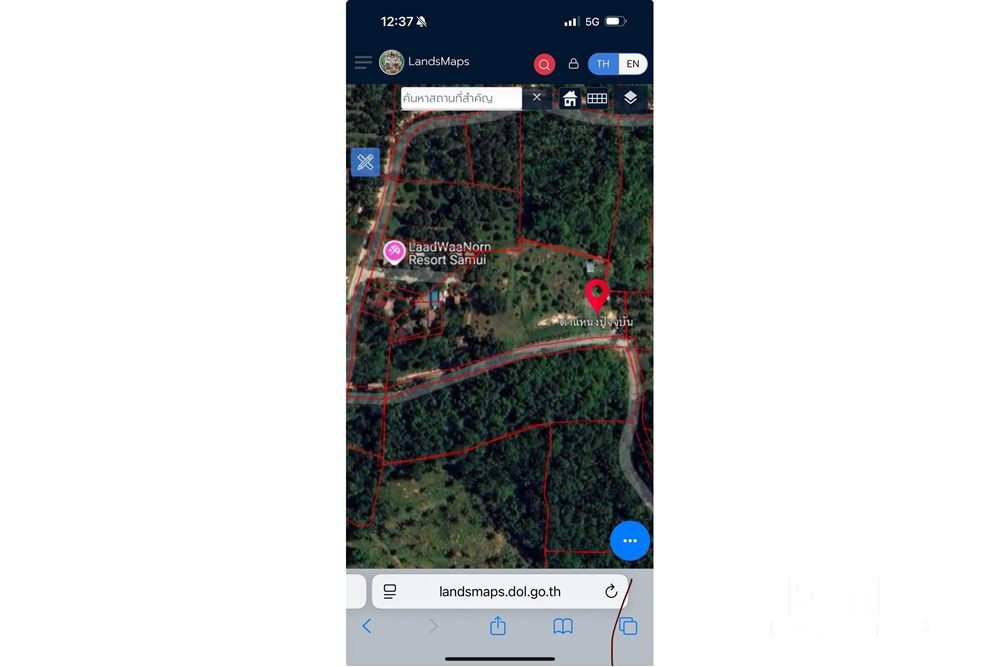The height and width of the screenshot is (667, 1000).
Task: Open page settings in address bar
Action: pyautogui.click(x=390, y=591)
